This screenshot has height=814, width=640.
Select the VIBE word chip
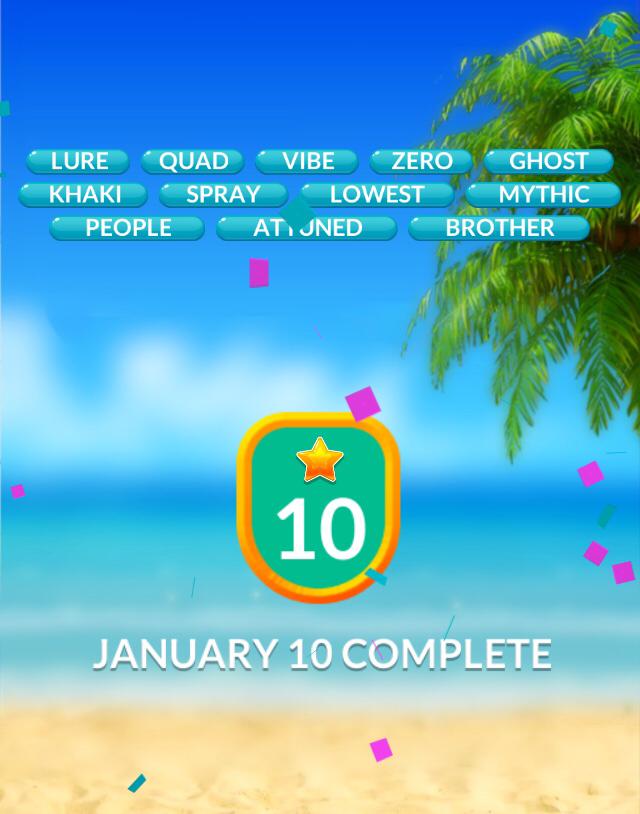coord(307,161)
